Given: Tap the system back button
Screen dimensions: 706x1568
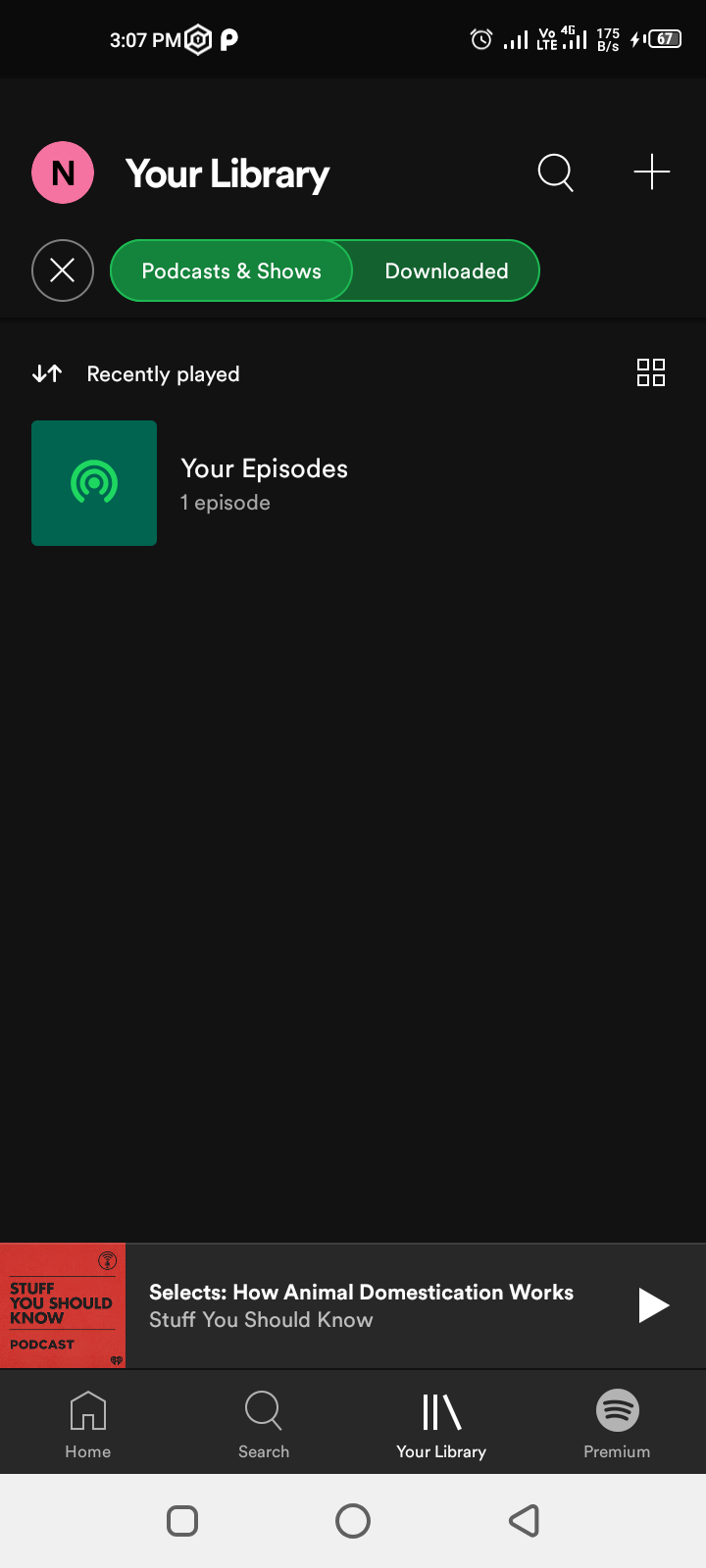Looking at the screenshot, I should [x=524, y=1521].
